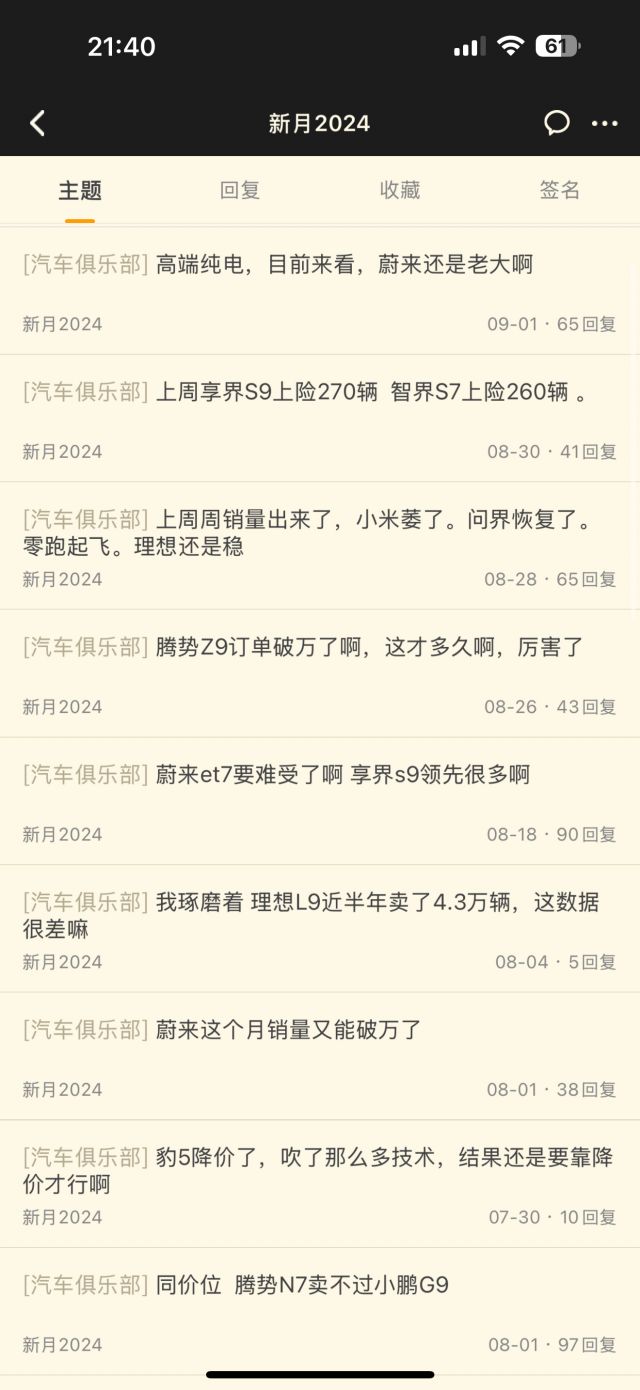The height and width of the screenshot is (1390, 640).
Task: Switch to the 回复 tab
Action: coord(240,190)
